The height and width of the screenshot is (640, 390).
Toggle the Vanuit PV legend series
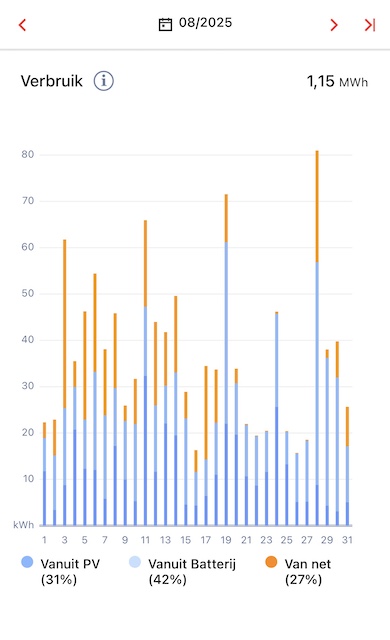tap(60, 571)
